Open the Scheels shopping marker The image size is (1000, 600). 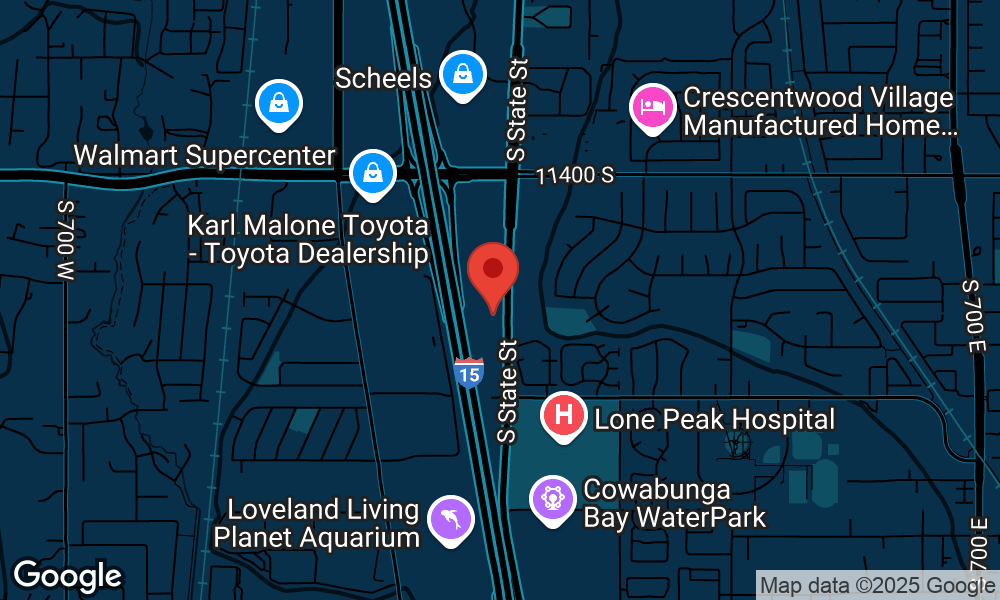point(463,74)
